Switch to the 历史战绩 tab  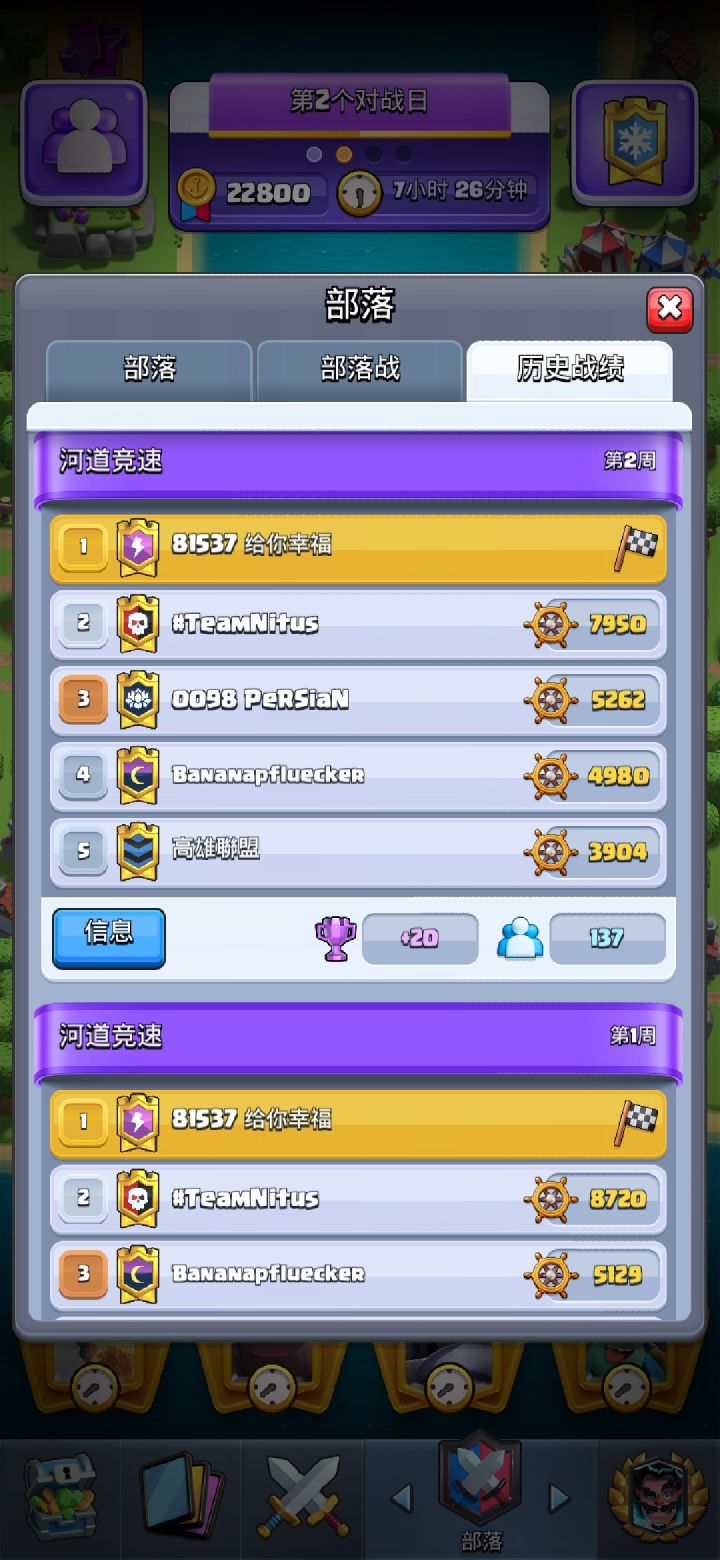(570, 368)
